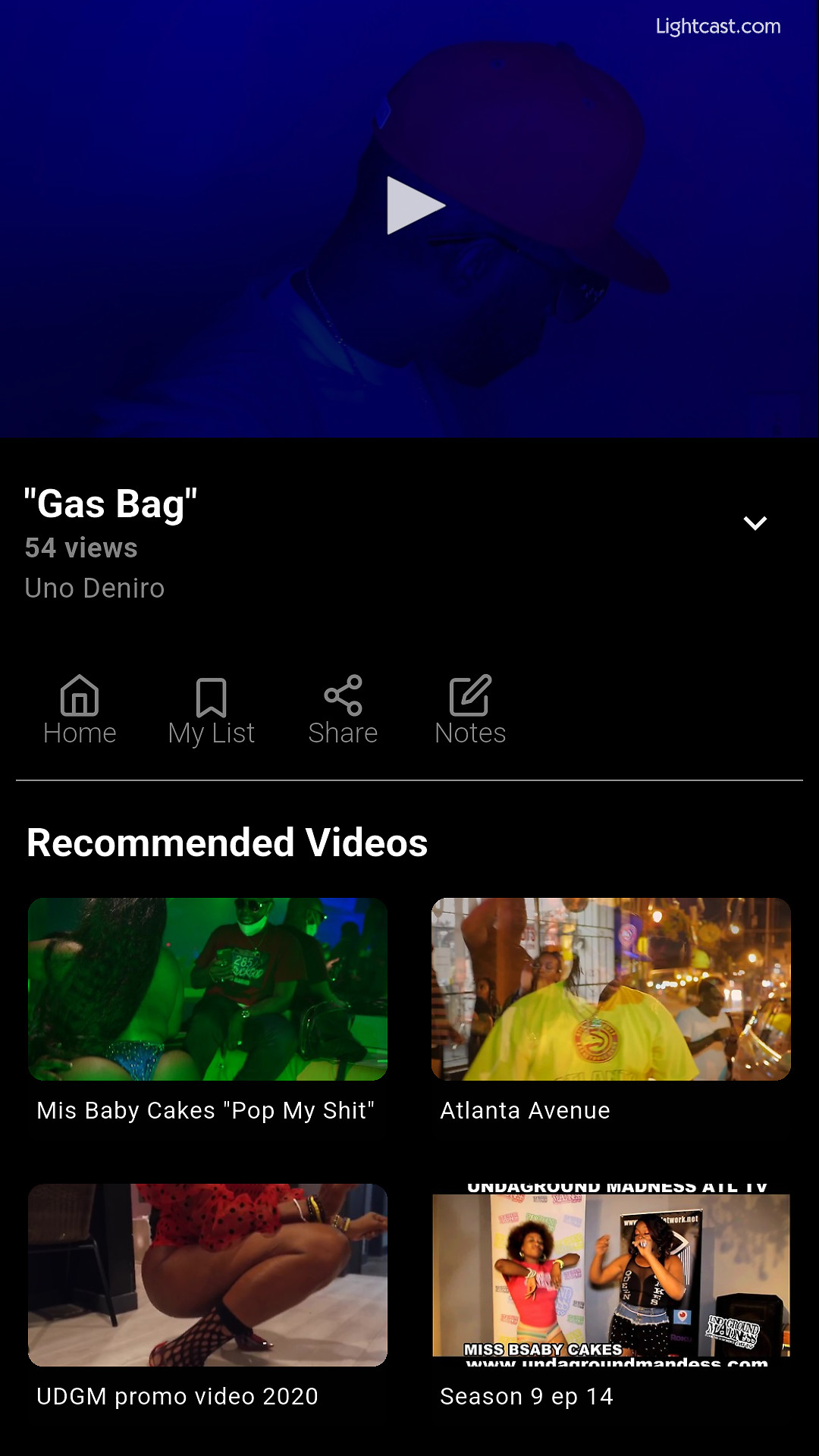Share this video

pyautogui.click(x=343, y=710)
